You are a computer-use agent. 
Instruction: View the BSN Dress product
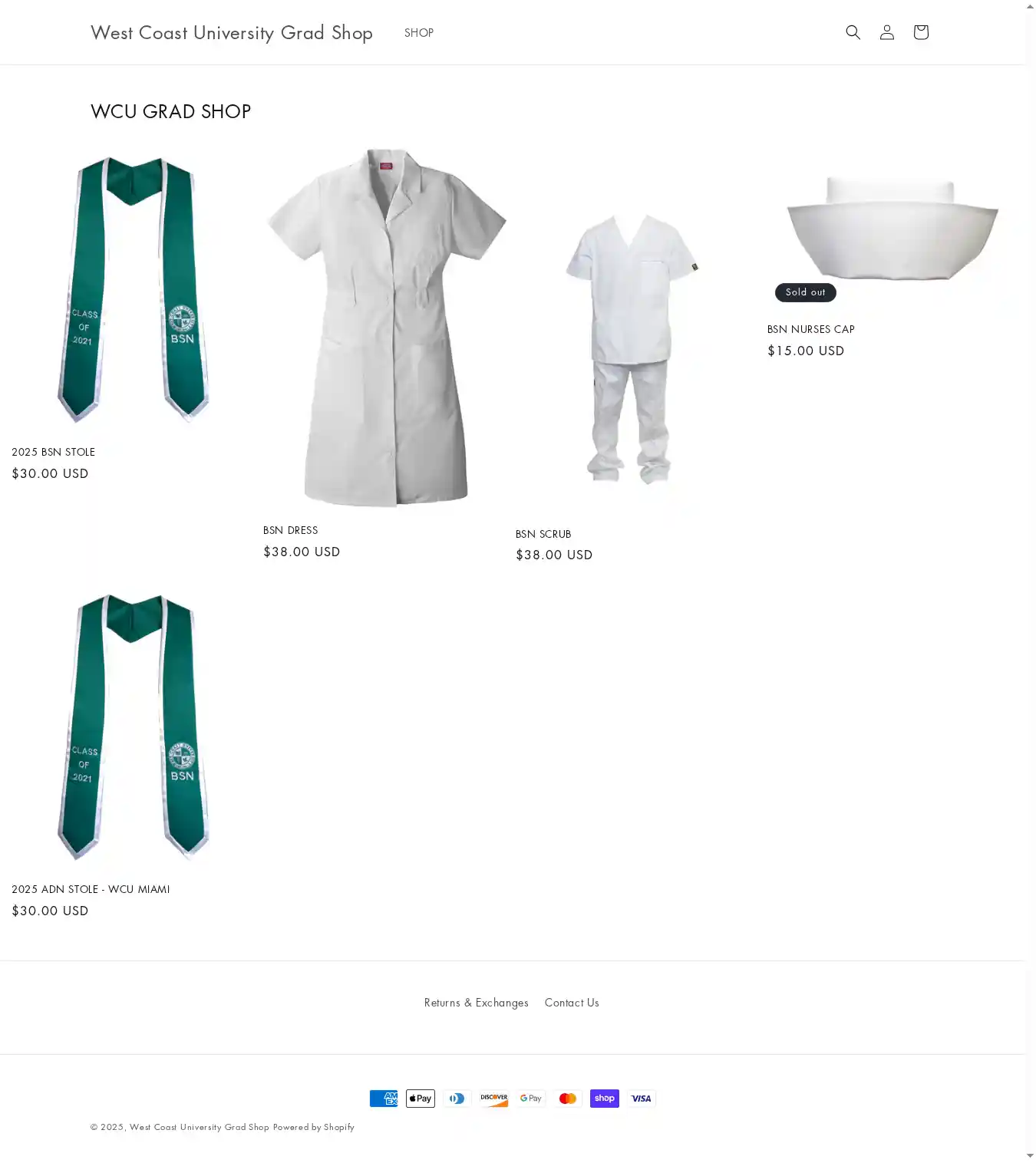290,530
